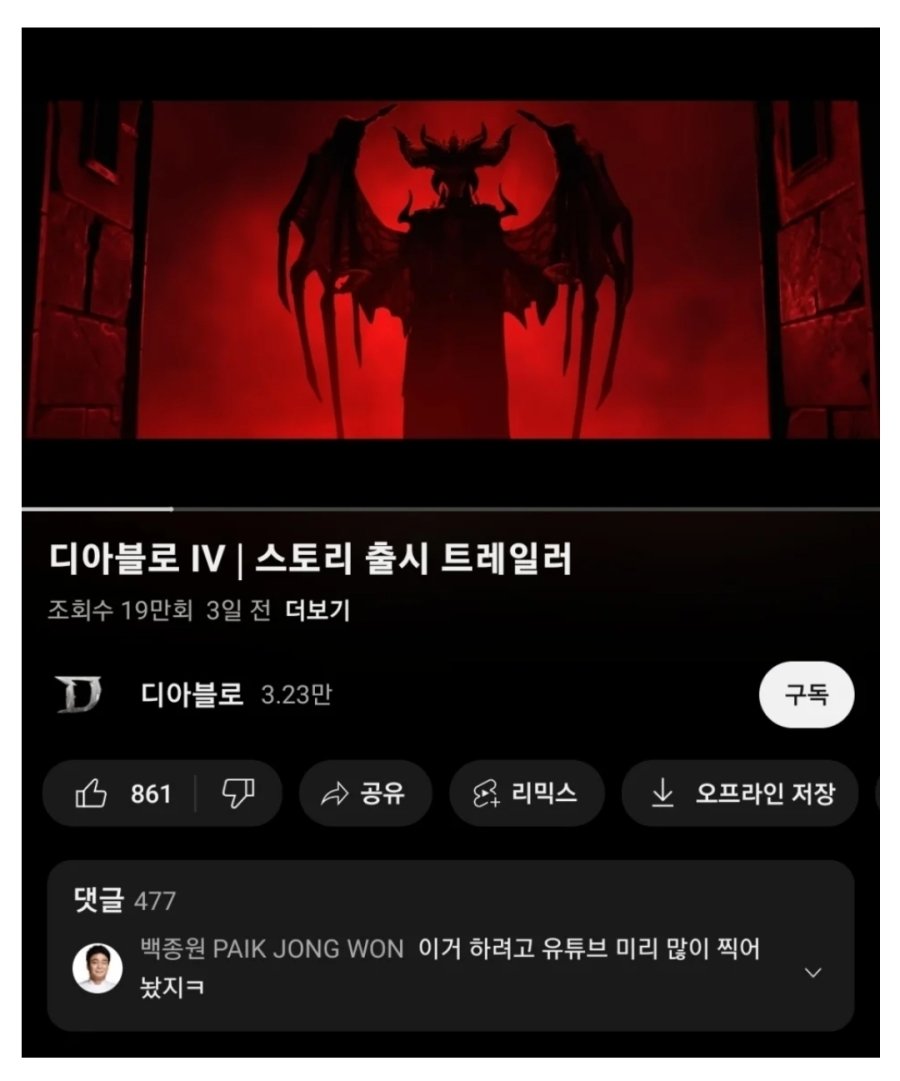Subscribe using the 구독 button

click(x=806, y=695)
